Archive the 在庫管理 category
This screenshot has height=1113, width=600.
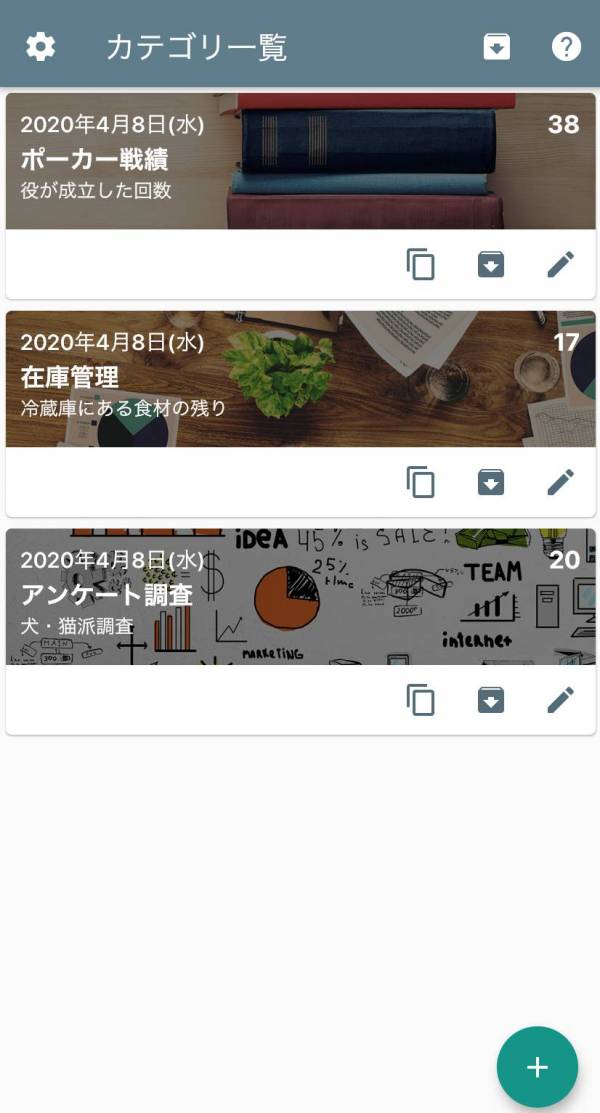point(491,482)
